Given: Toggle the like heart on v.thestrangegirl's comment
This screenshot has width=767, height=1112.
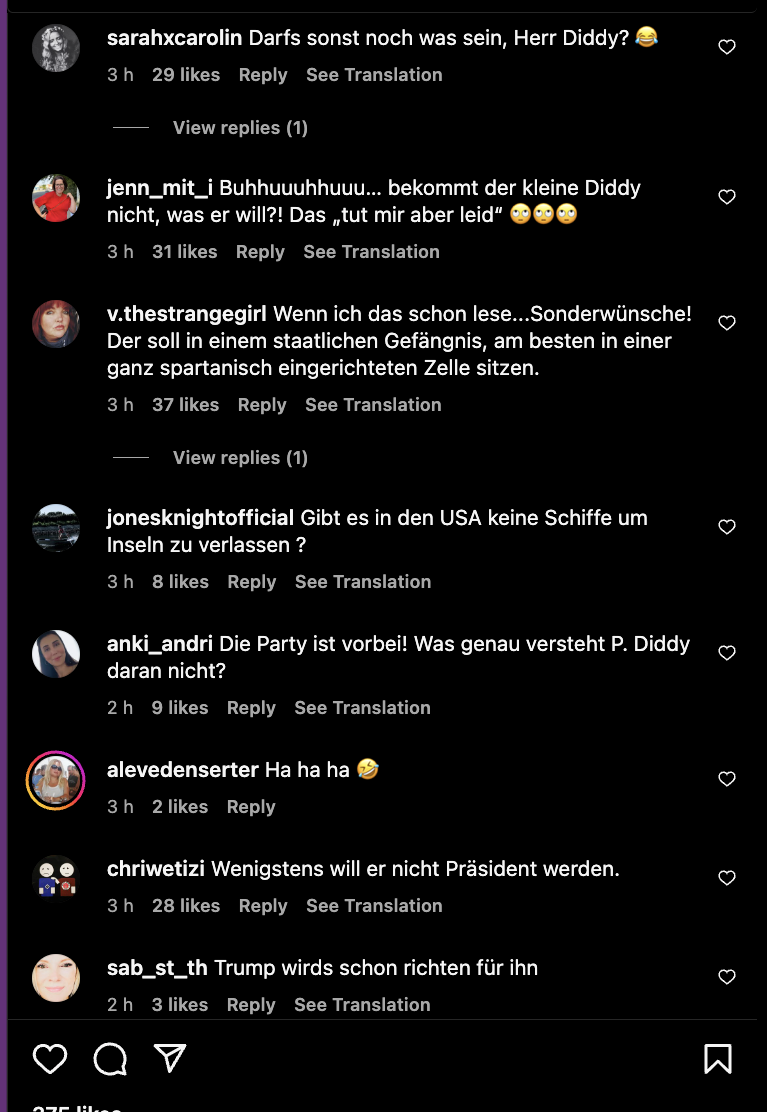Looking at the screenshot, I should (x=727, y=323).
